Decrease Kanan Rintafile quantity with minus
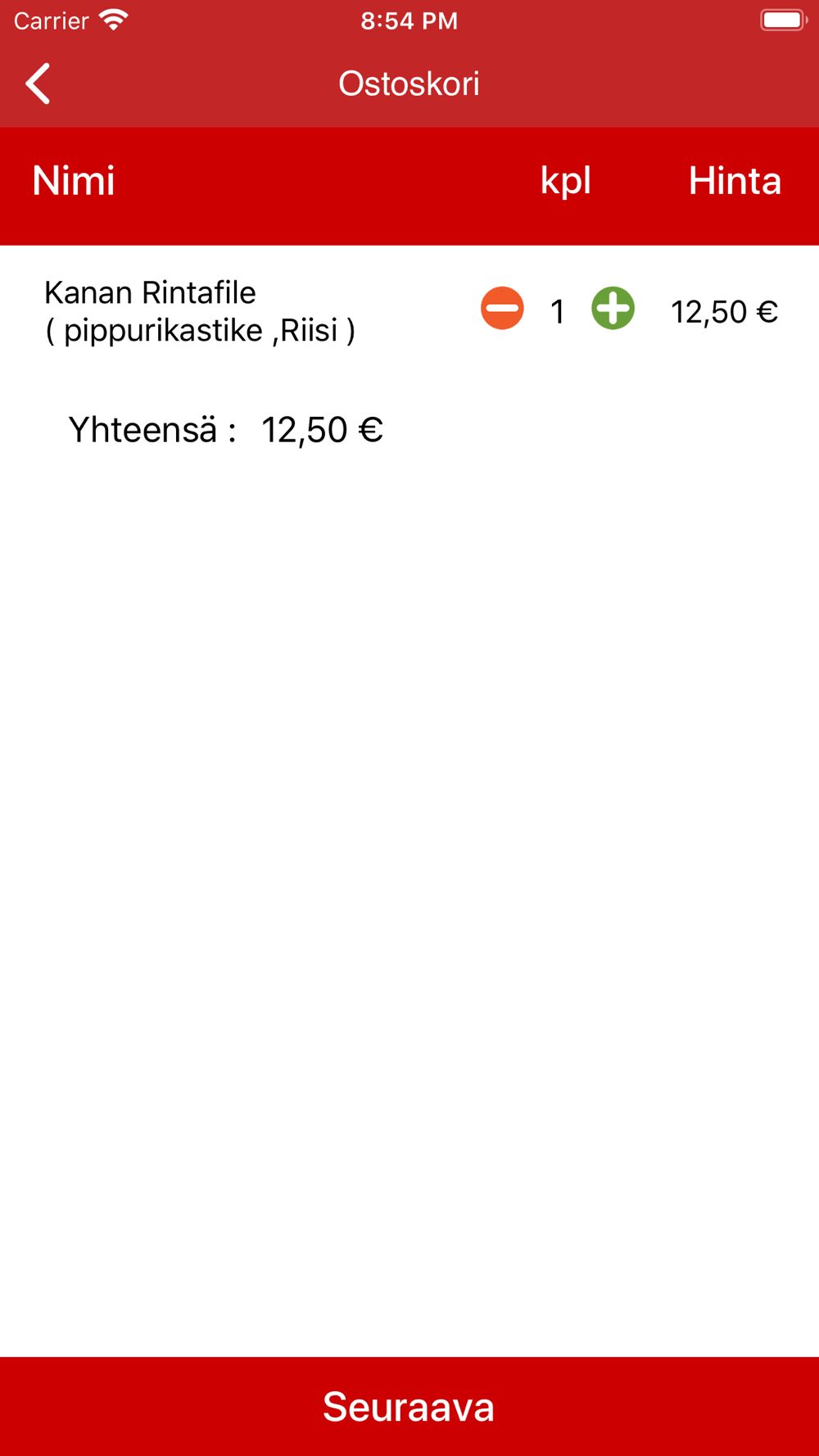The image size is (819, 1456). 502,309
